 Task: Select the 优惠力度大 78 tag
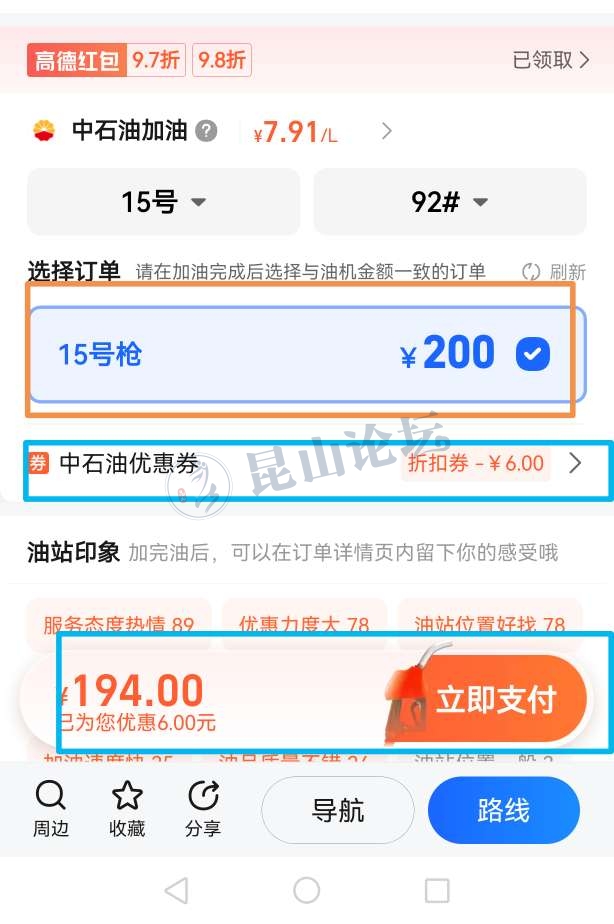304,625
